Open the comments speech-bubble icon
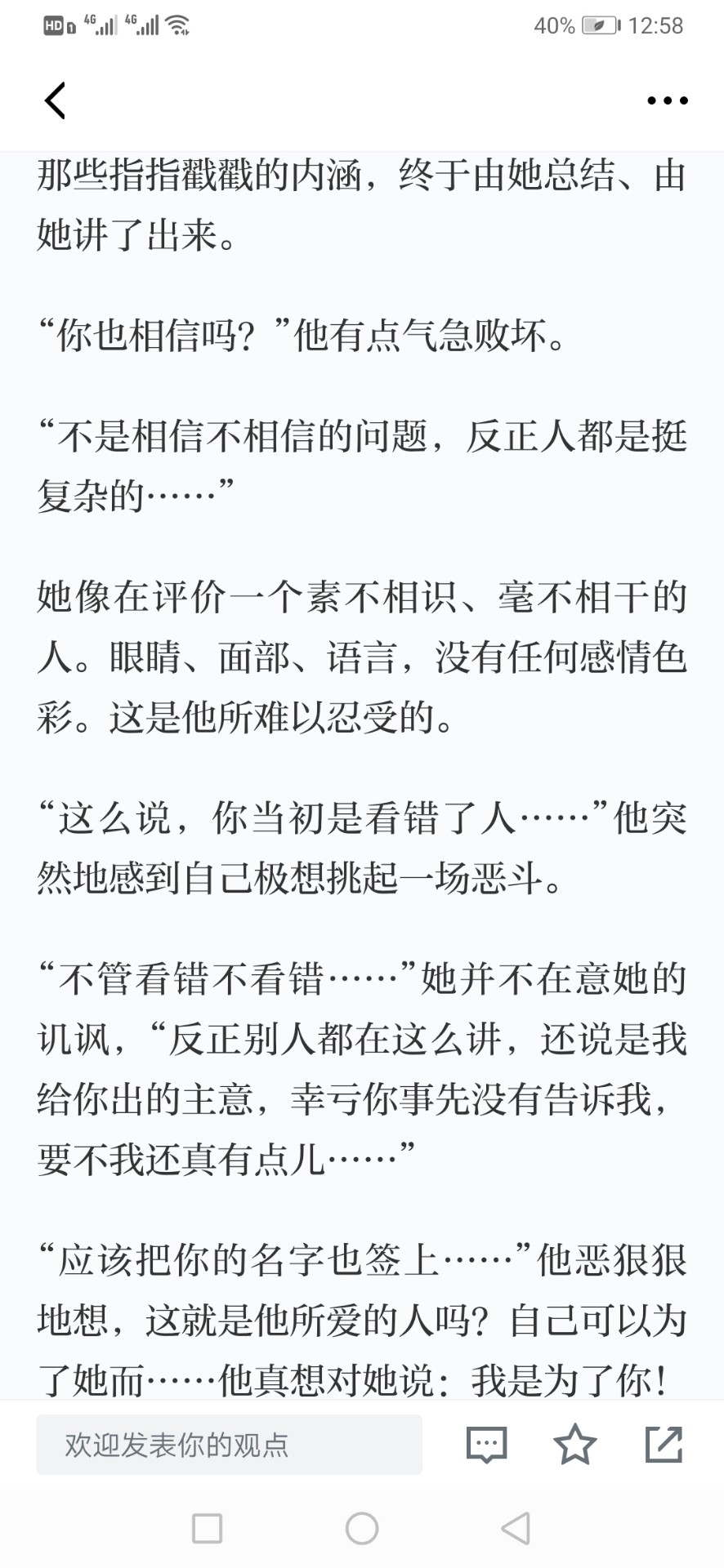The image size is (724, 1568). click(486, 1445)
